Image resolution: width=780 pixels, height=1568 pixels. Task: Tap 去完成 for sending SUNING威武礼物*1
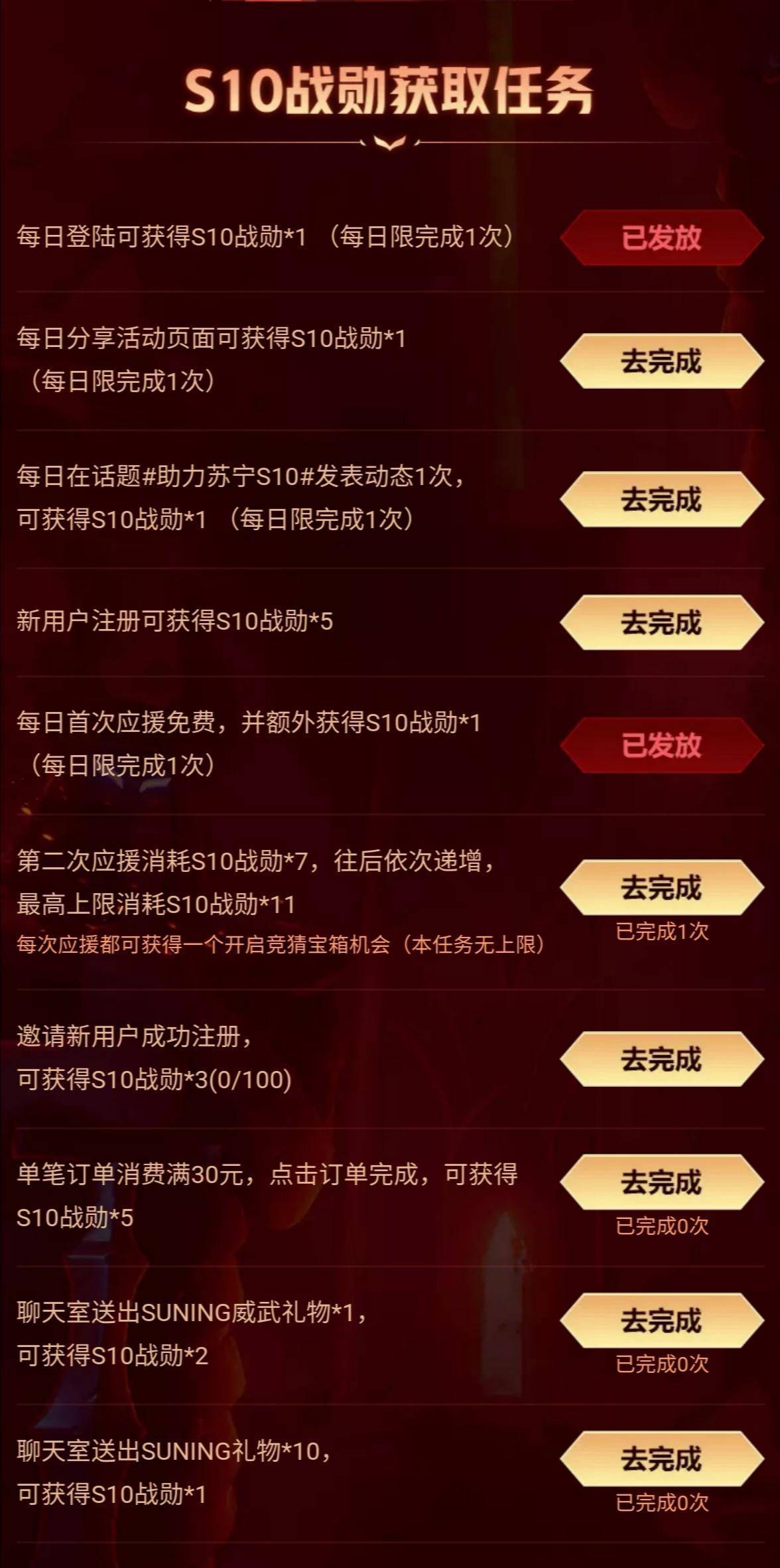pos(661,1320)
